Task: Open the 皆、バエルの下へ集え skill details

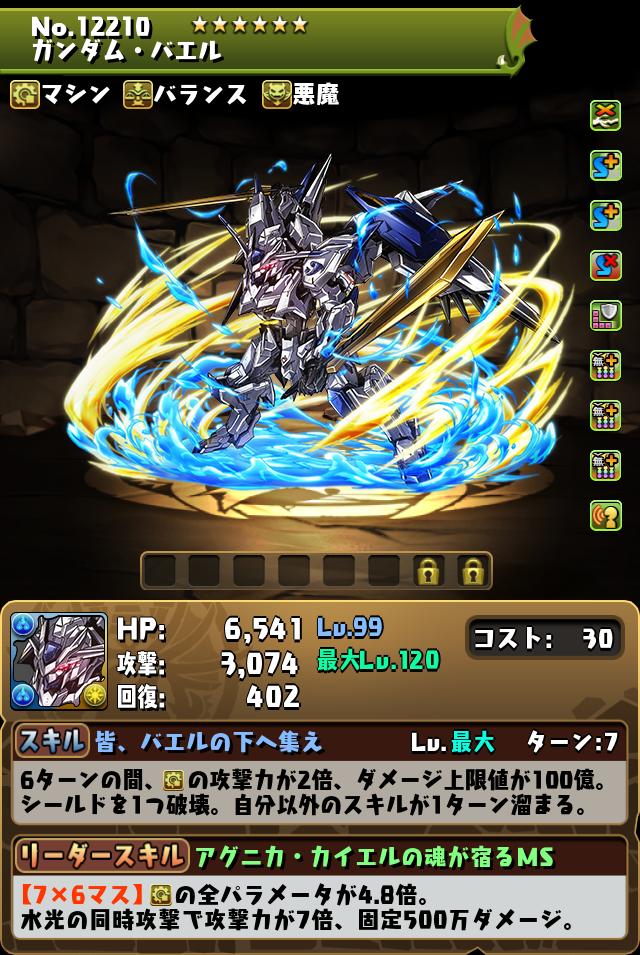Action: pyautogui.click(x=209, y=742)
